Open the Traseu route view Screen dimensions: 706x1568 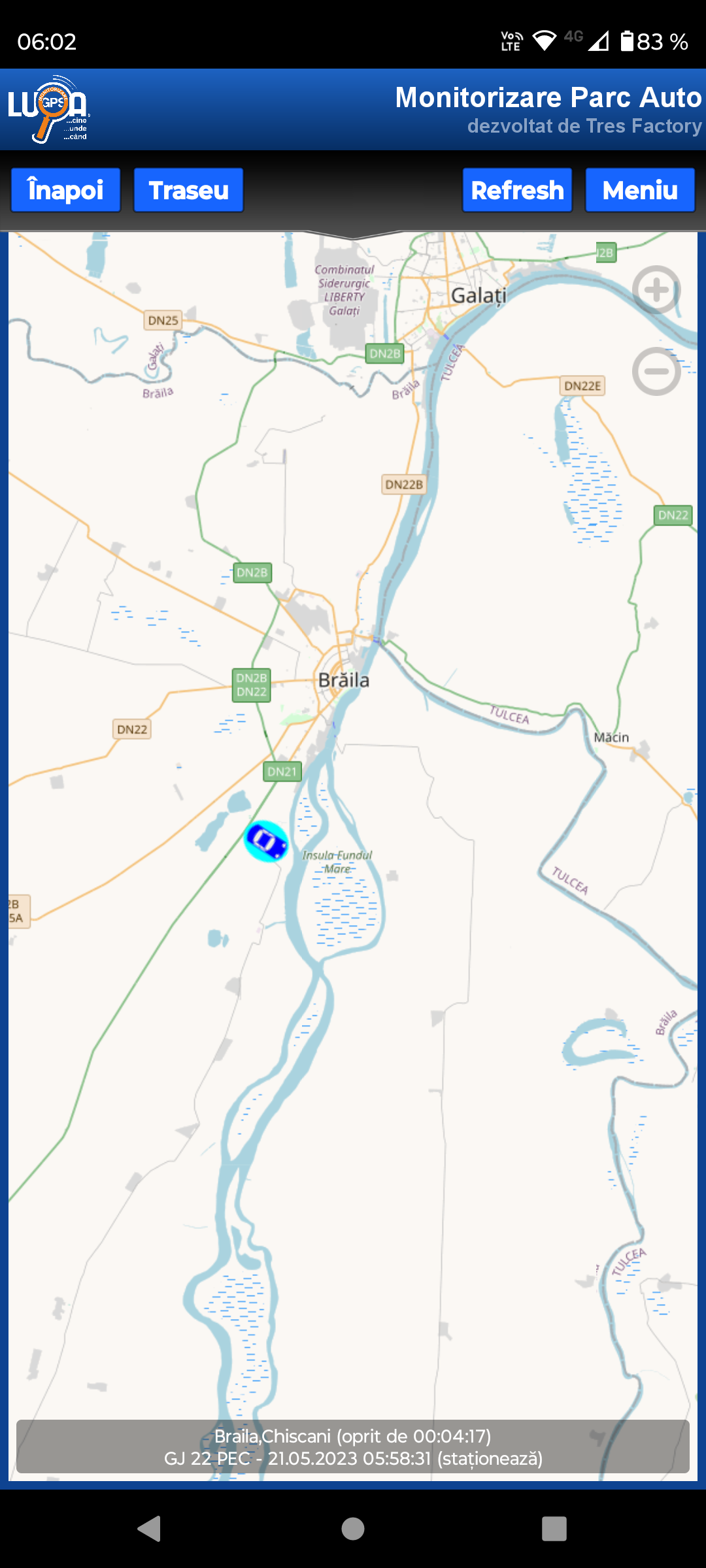pyautogui.click(x=188, y=190)
